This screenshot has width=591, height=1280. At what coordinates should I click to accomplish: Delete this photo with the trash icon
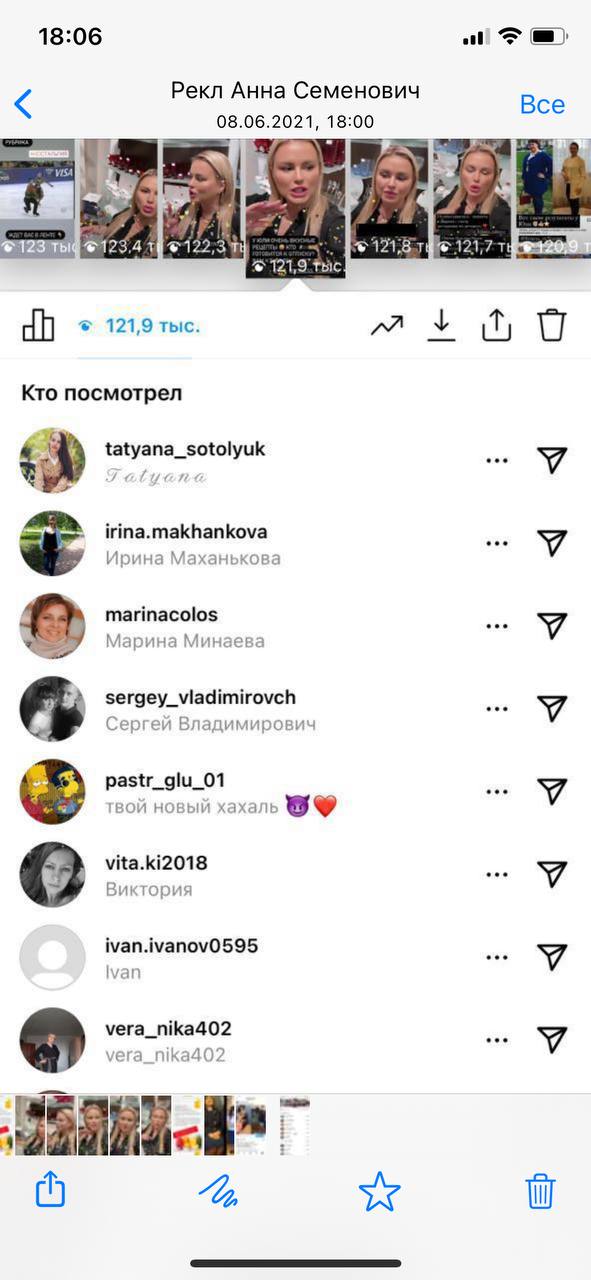(x=540, y=1191)
